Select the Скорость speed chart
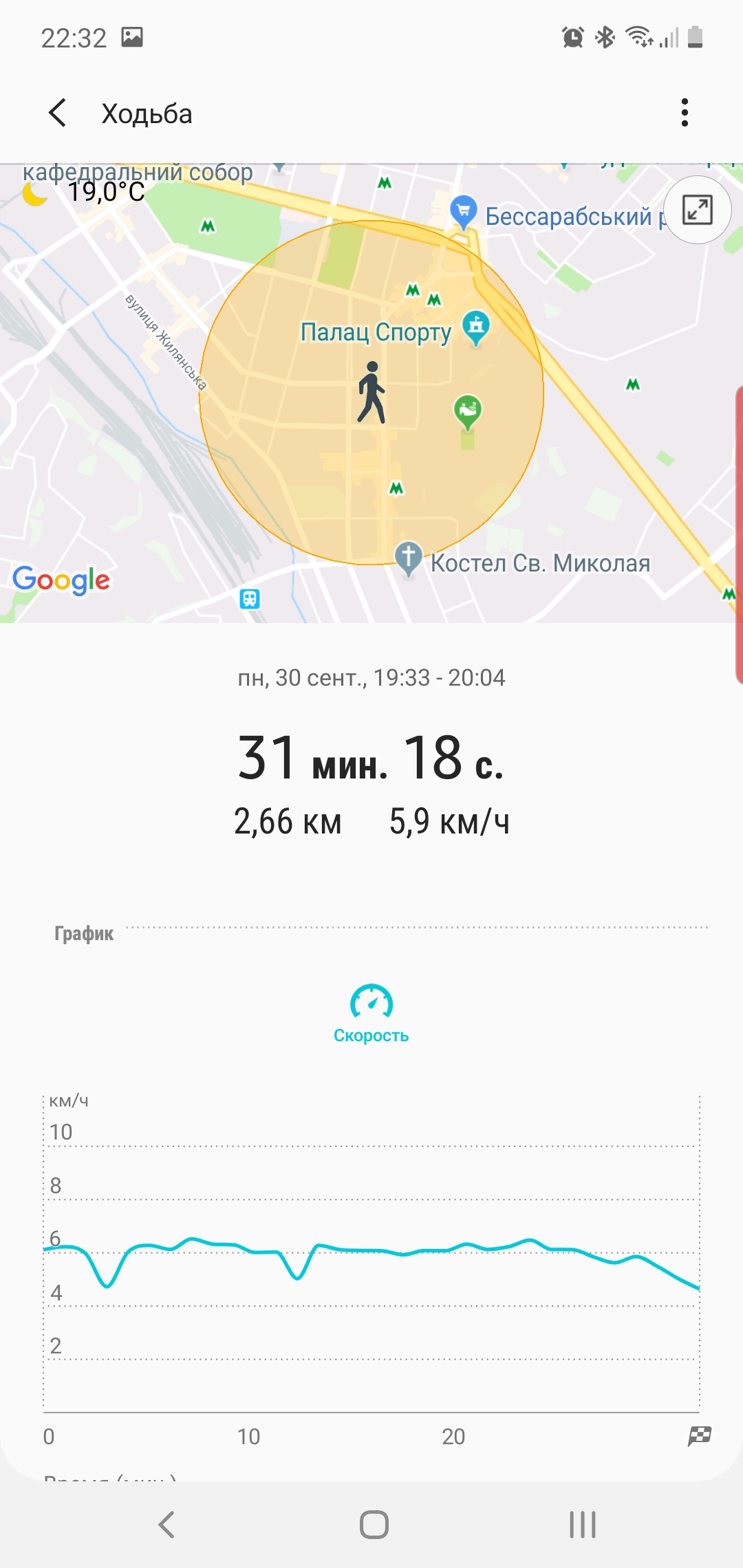This screenshot has width=743, height=1568. (371, 1013)
